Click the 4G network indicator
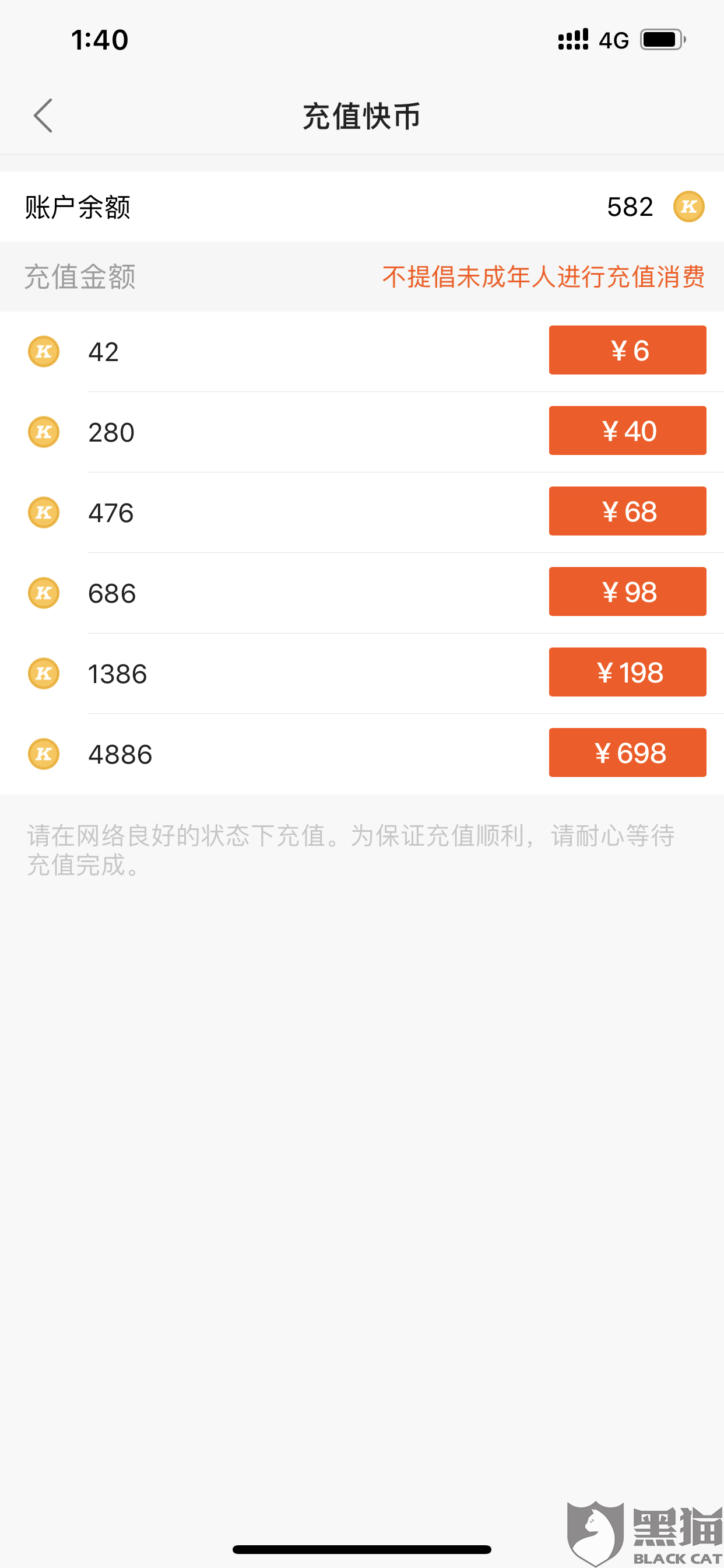Screen dimensions: 724x1568 coord(614,39)
